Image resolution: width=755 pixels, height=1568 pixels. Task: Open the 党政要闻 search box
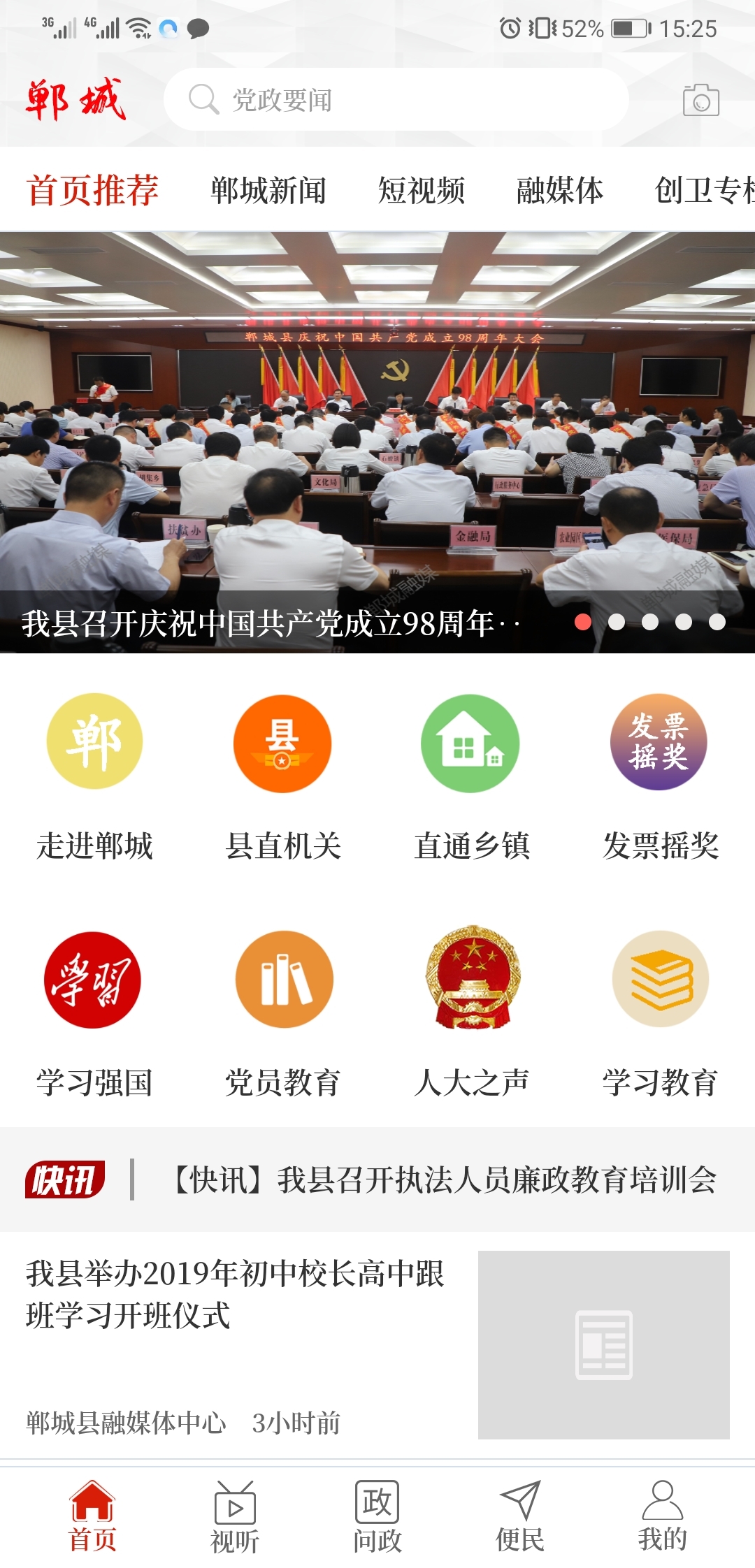click(395, 100)
